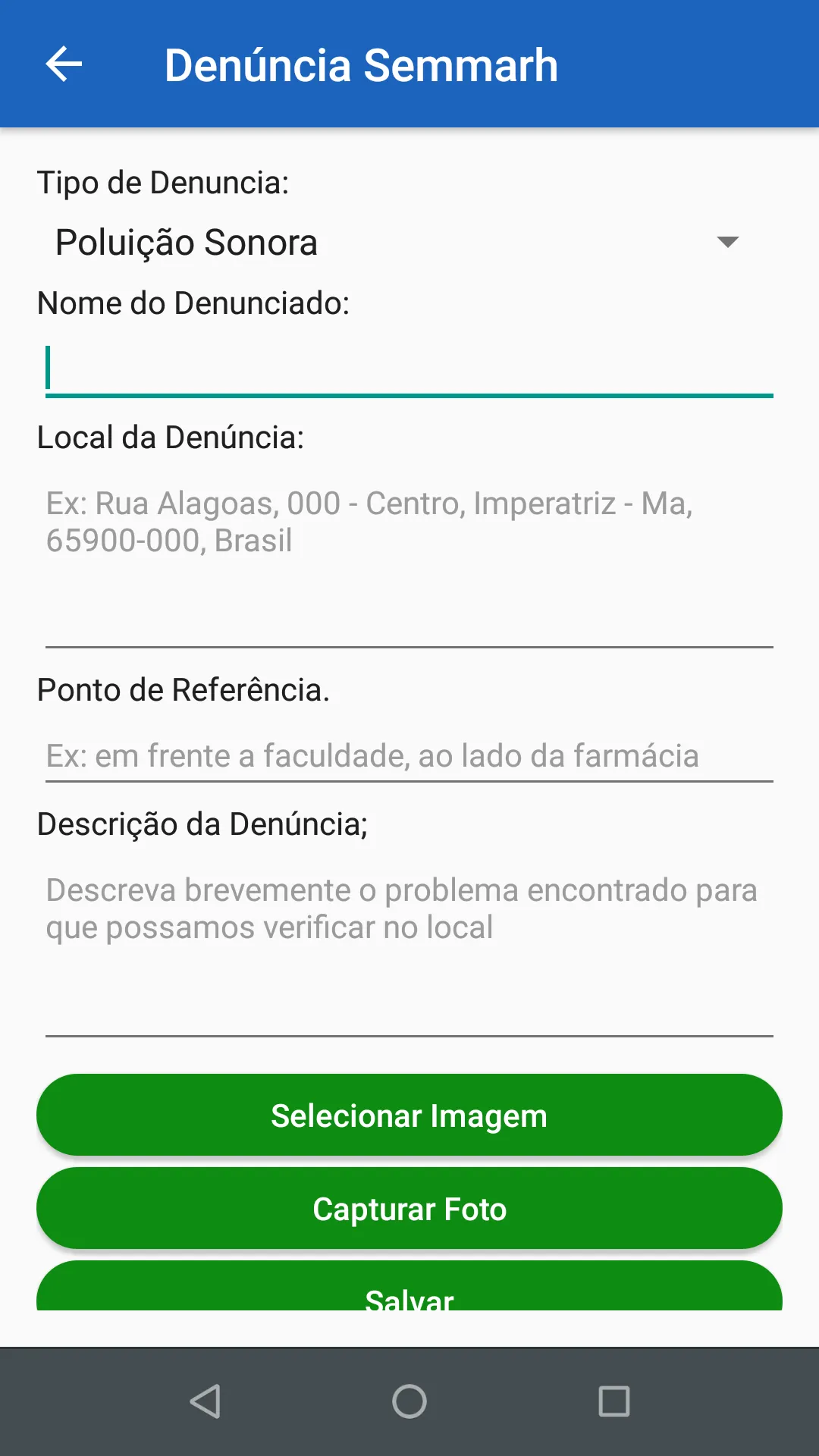Focus the Nome do Denunciado field
819x1456 pixels.
(409, 369)
